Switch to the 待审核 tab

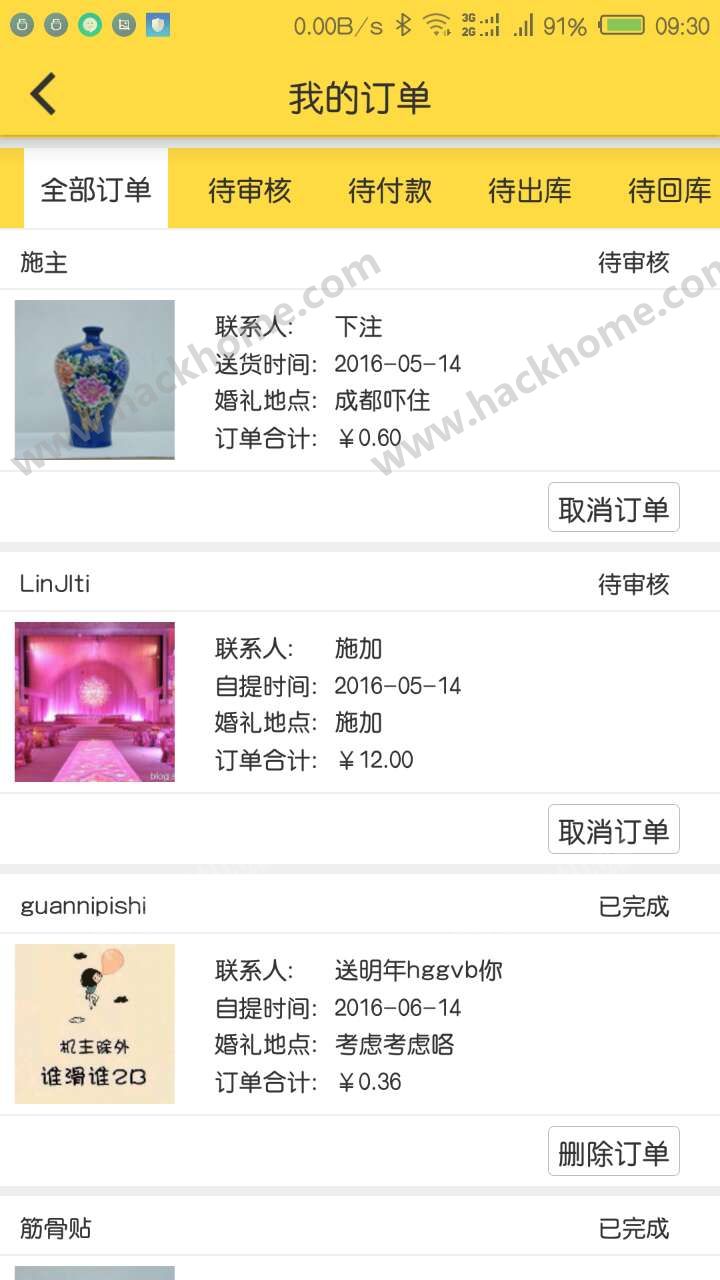[249, 189]
